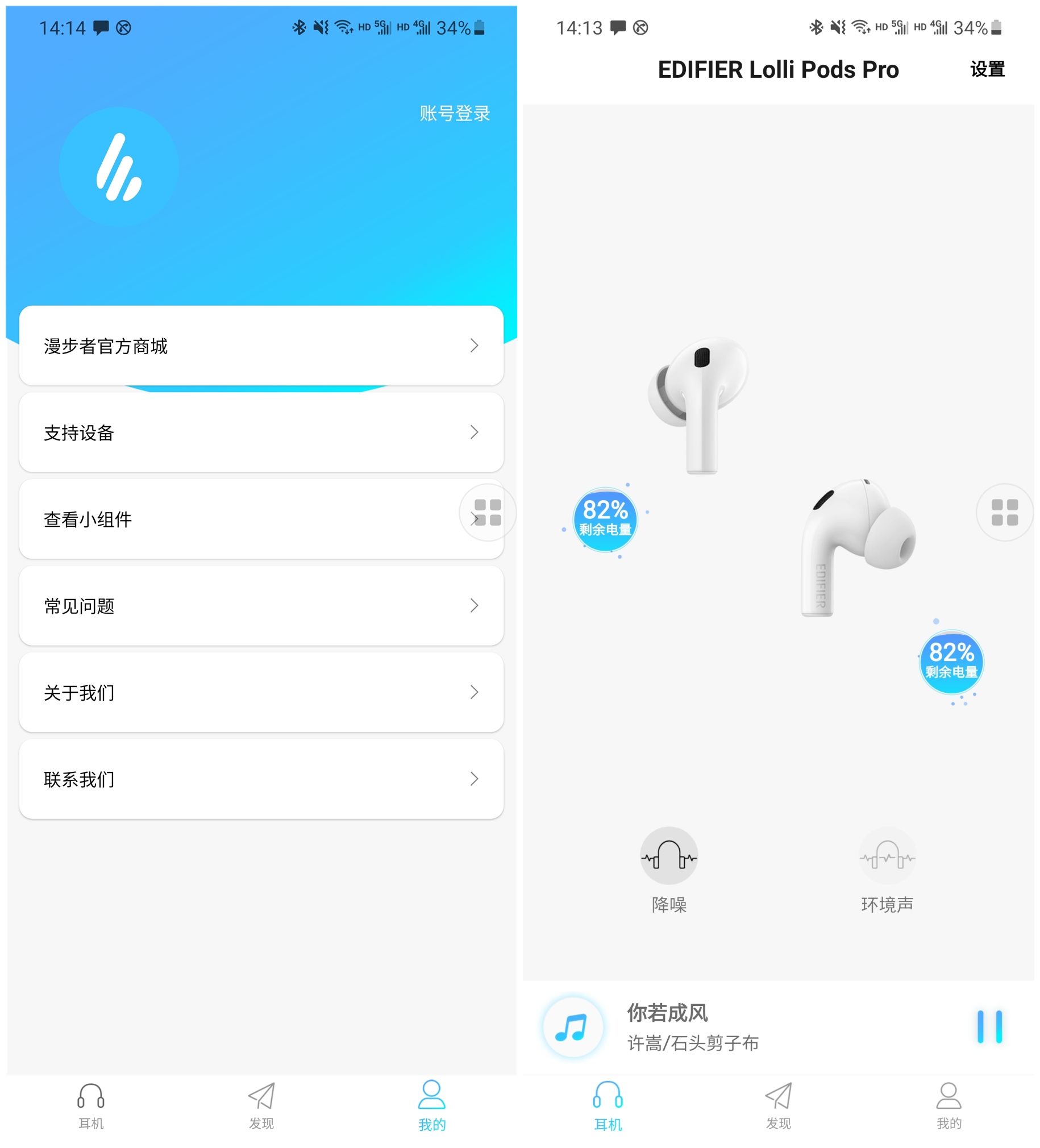Select the 环境声 ambient sound mode
The width and height of the screenshot is (1040, 1148).
tap(887, 856)
